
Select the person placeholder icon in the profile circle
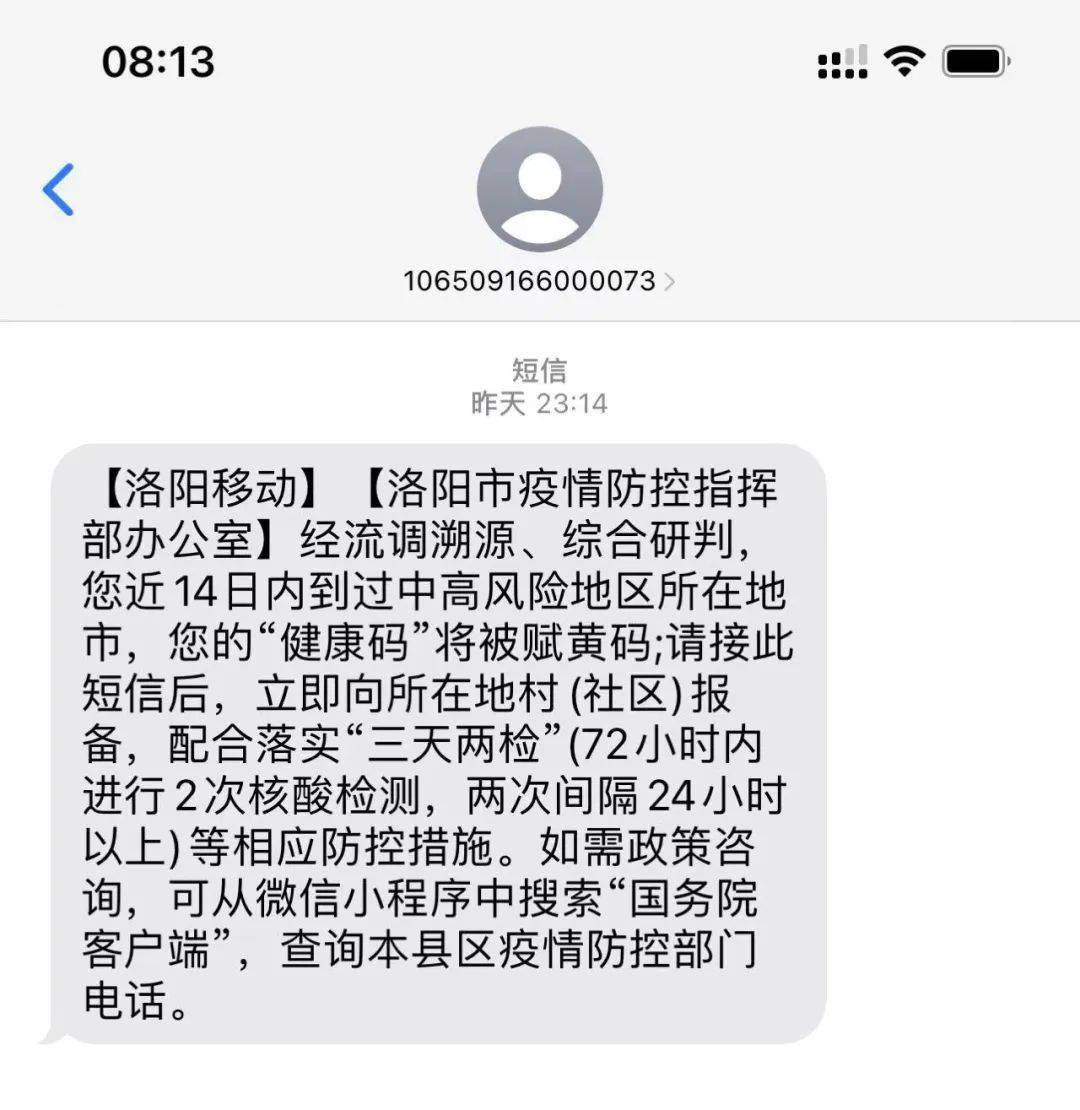pyautogui.click(x=540, y=192)
